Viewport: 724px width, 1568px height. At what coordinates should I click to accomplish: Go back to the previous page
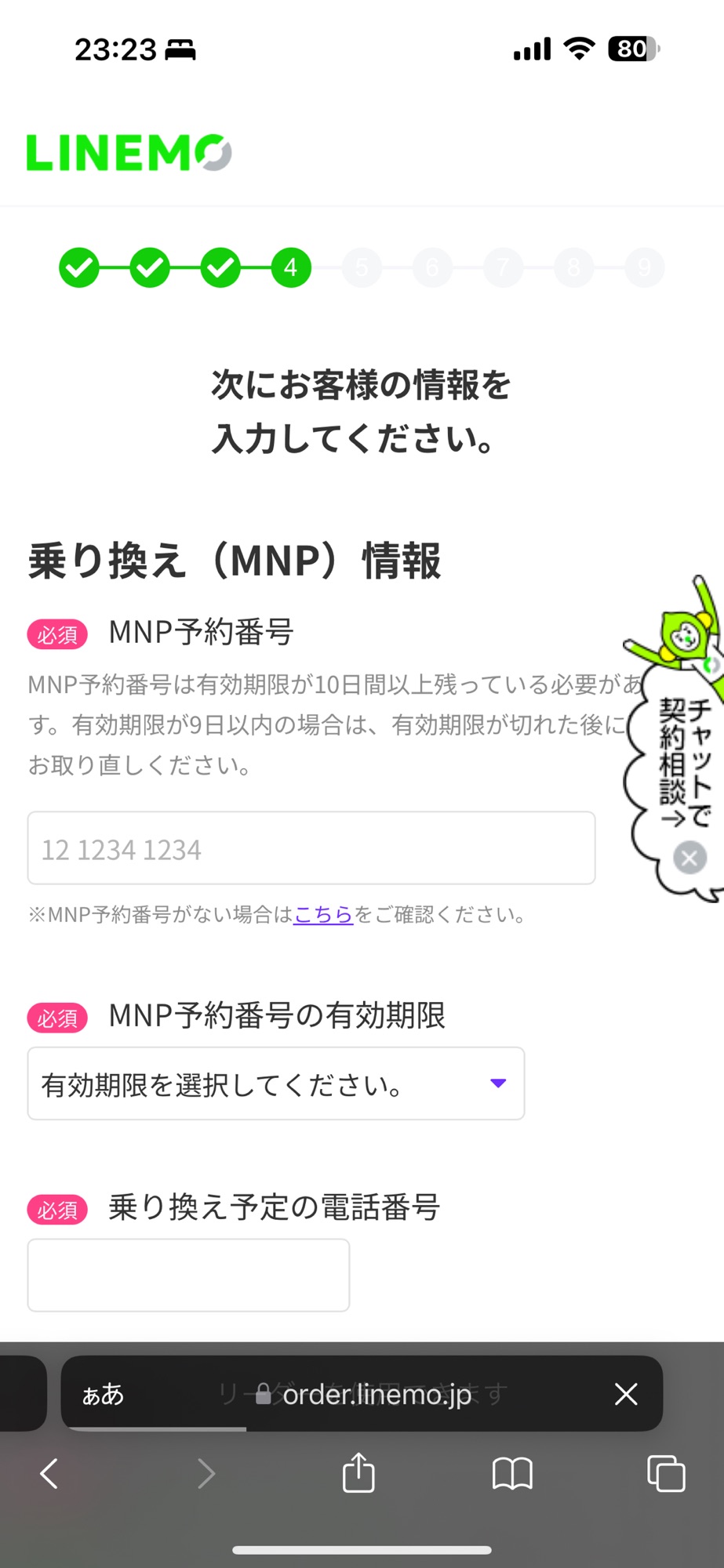pyautogui.click(x=49, y=1474)
